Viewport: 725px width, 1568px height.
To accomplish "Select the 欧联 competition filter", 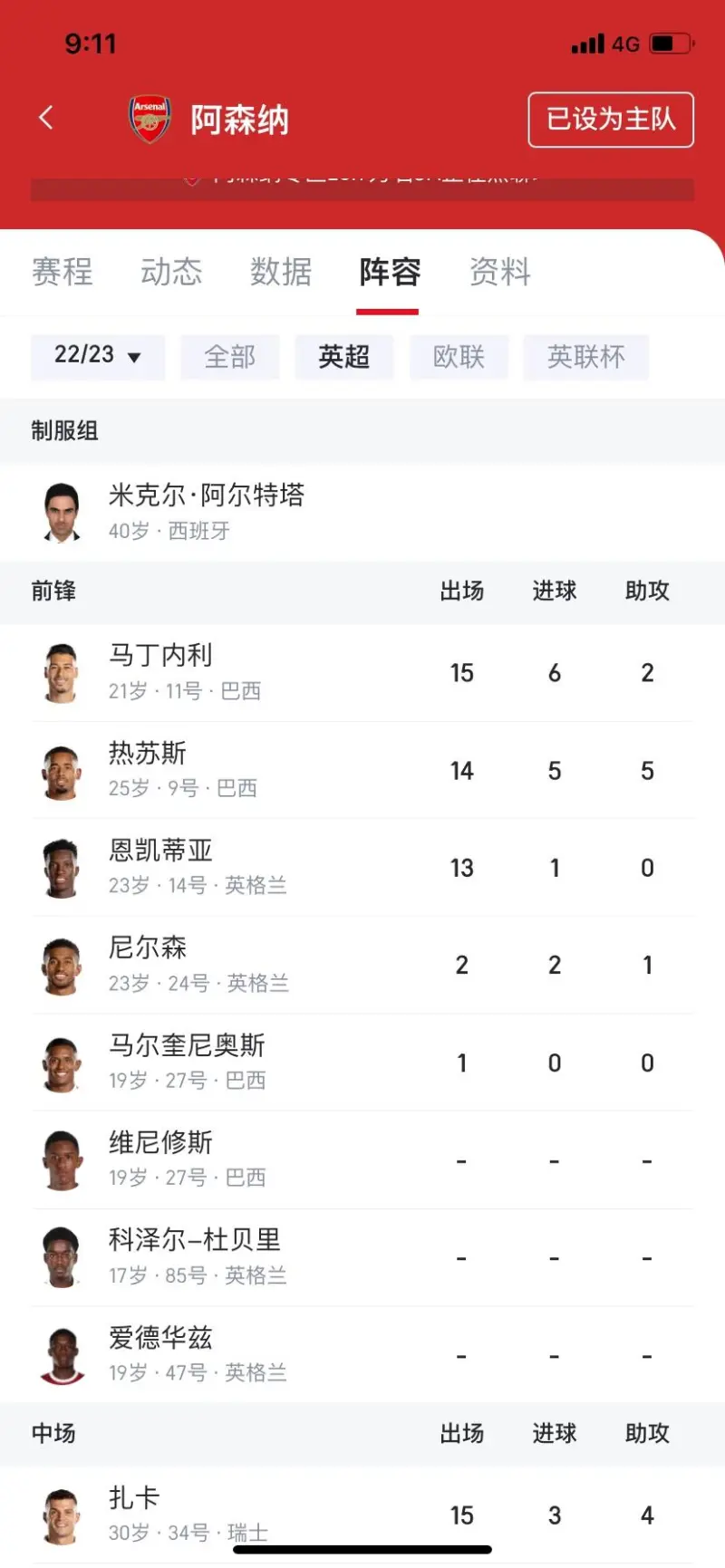I will pyautogui.click(x=459, y=356).
